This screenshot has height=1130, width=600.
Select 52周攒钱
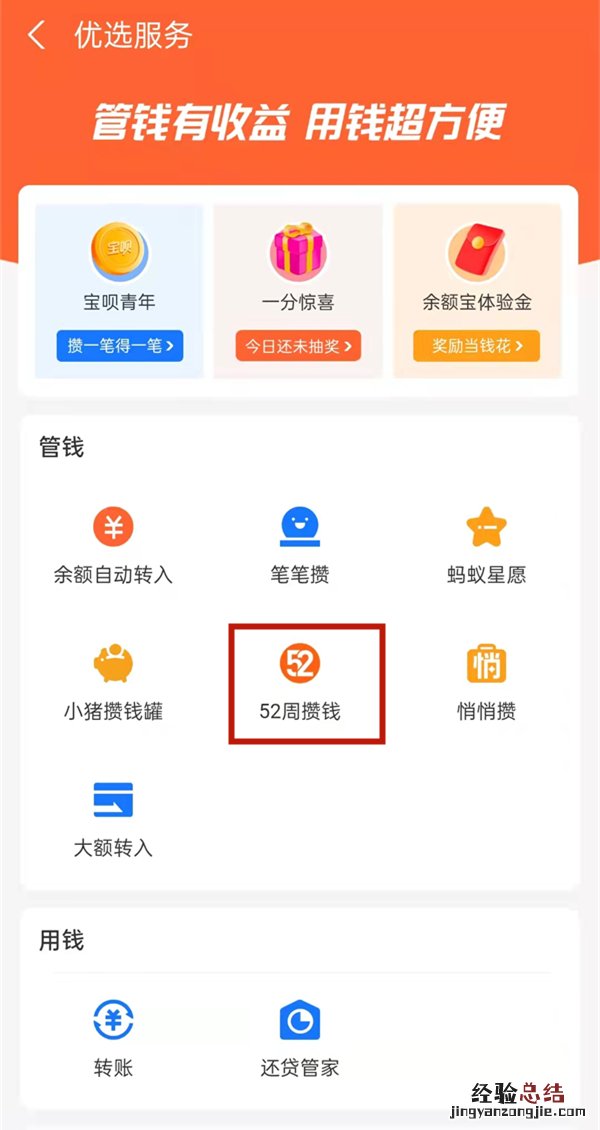coord(300,682)
